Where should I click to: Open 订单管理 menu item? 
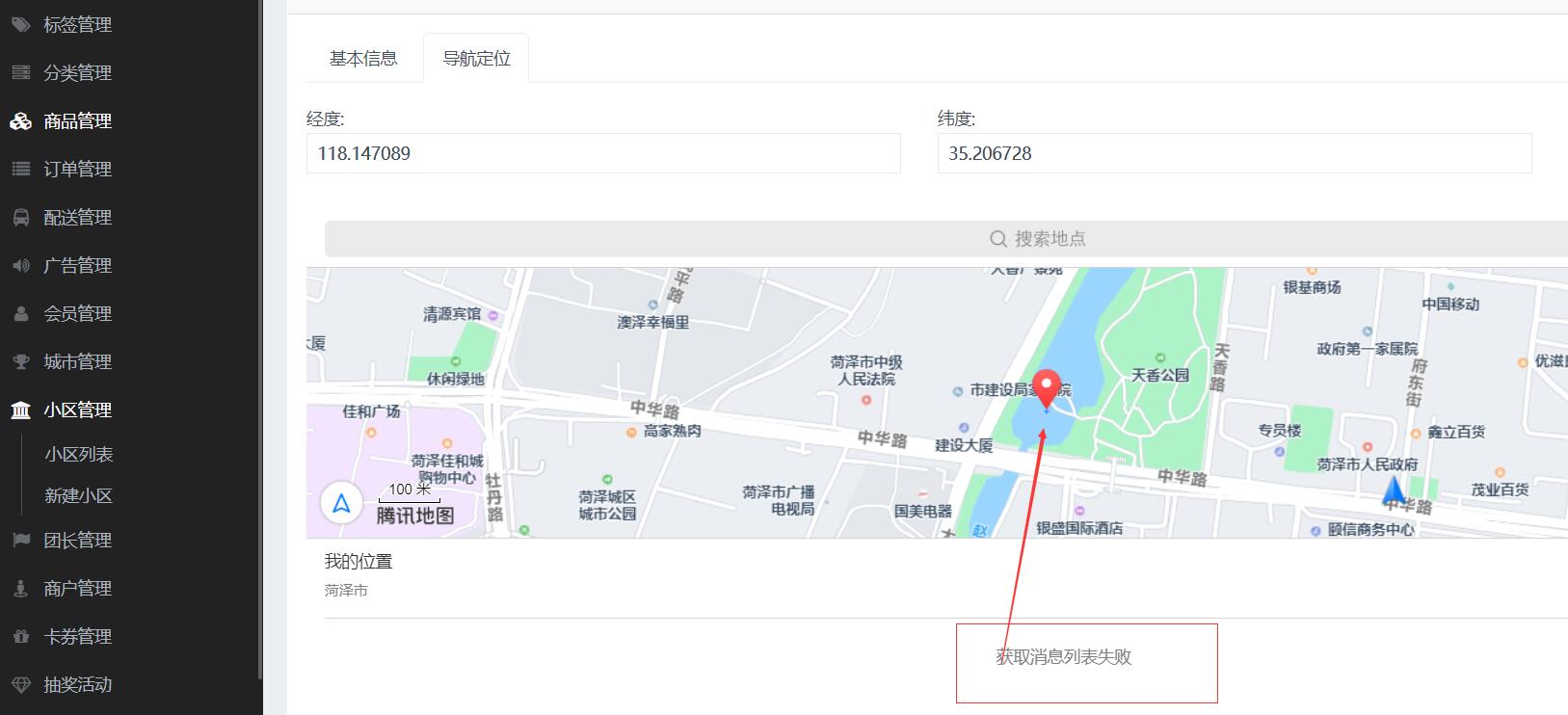[x=77, y=170]
